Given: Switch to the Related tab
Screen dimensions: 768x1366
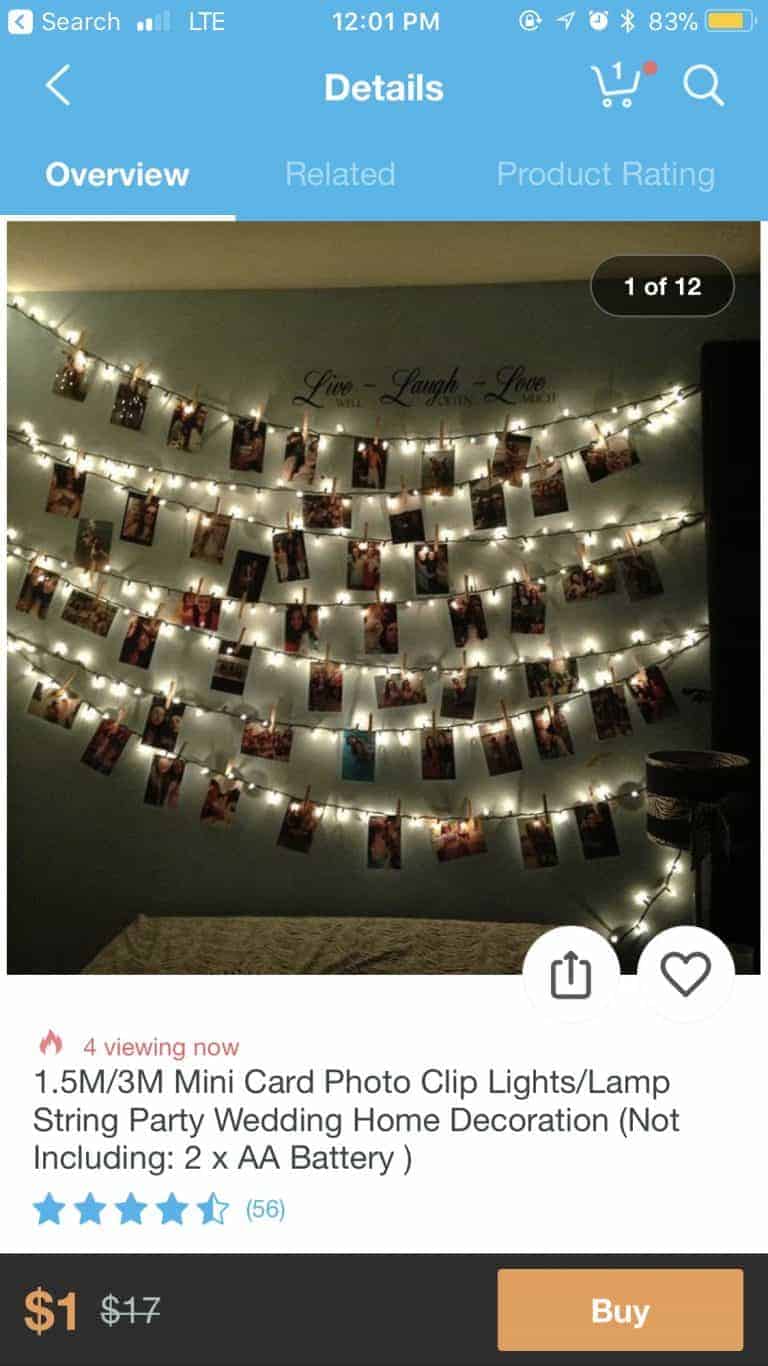Looking at the screenshot, I should [341, 174].
